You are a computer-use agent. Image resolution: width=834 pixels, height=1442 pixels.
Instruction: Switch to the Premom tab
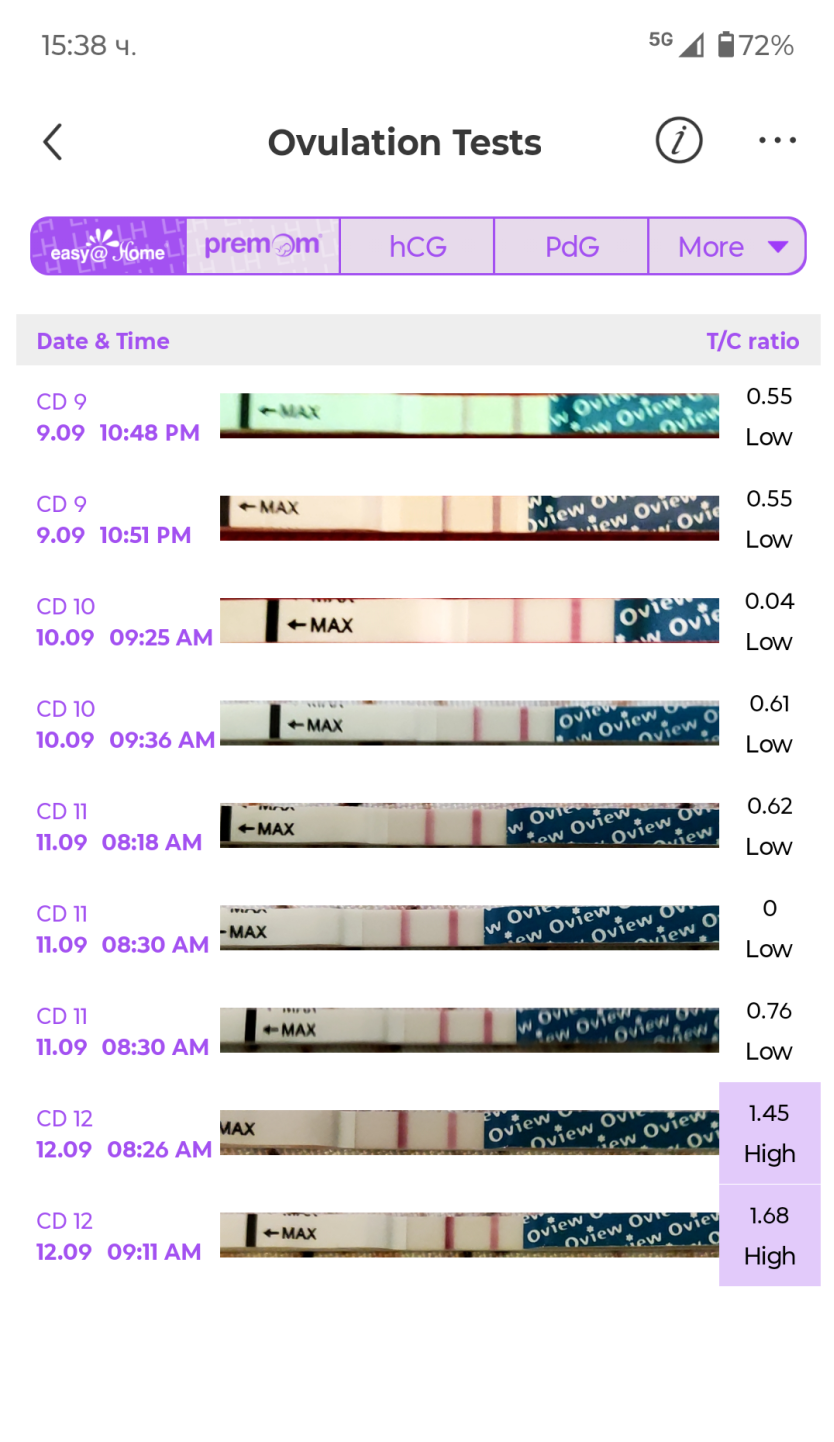click(x=263, y=246)
